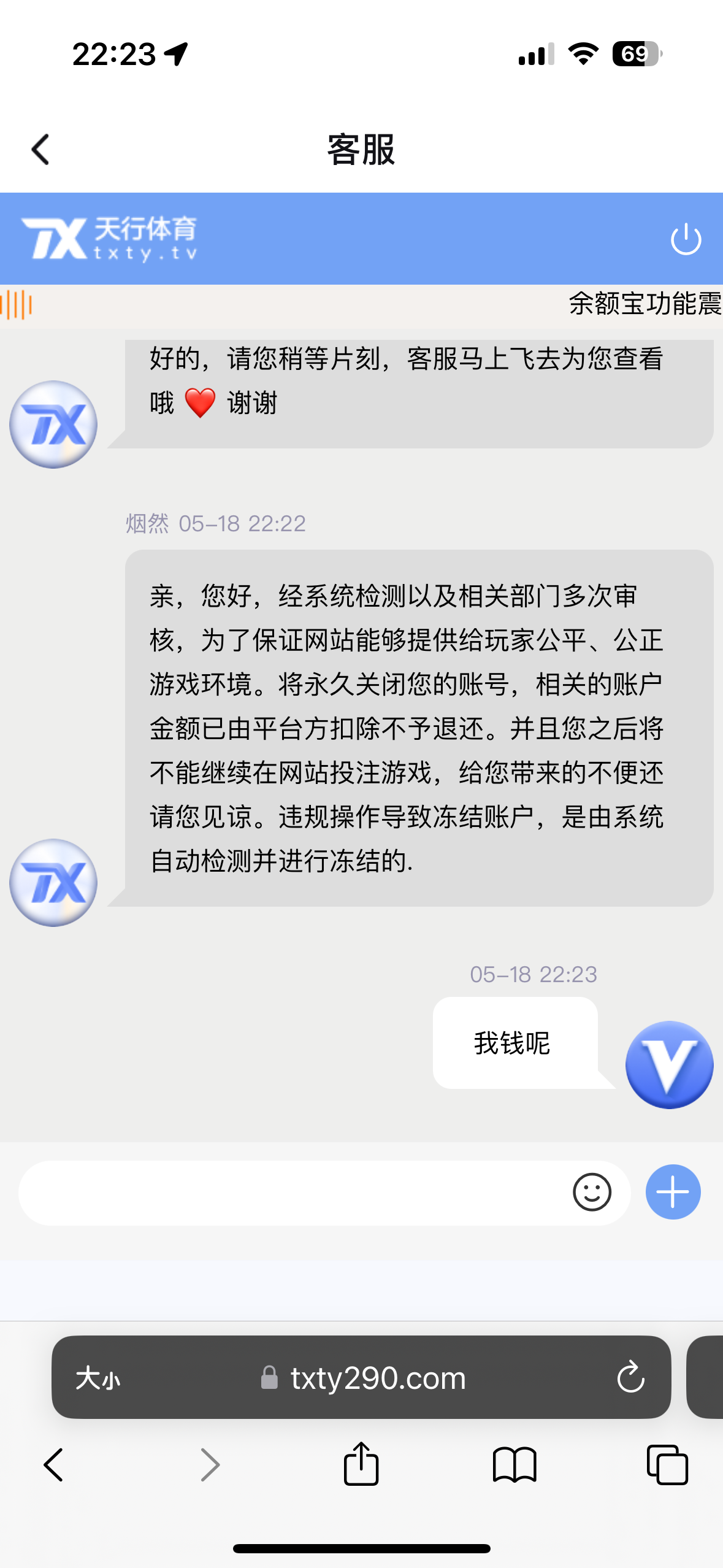Open the blue plus attachment button

[x=673, y=1191]
